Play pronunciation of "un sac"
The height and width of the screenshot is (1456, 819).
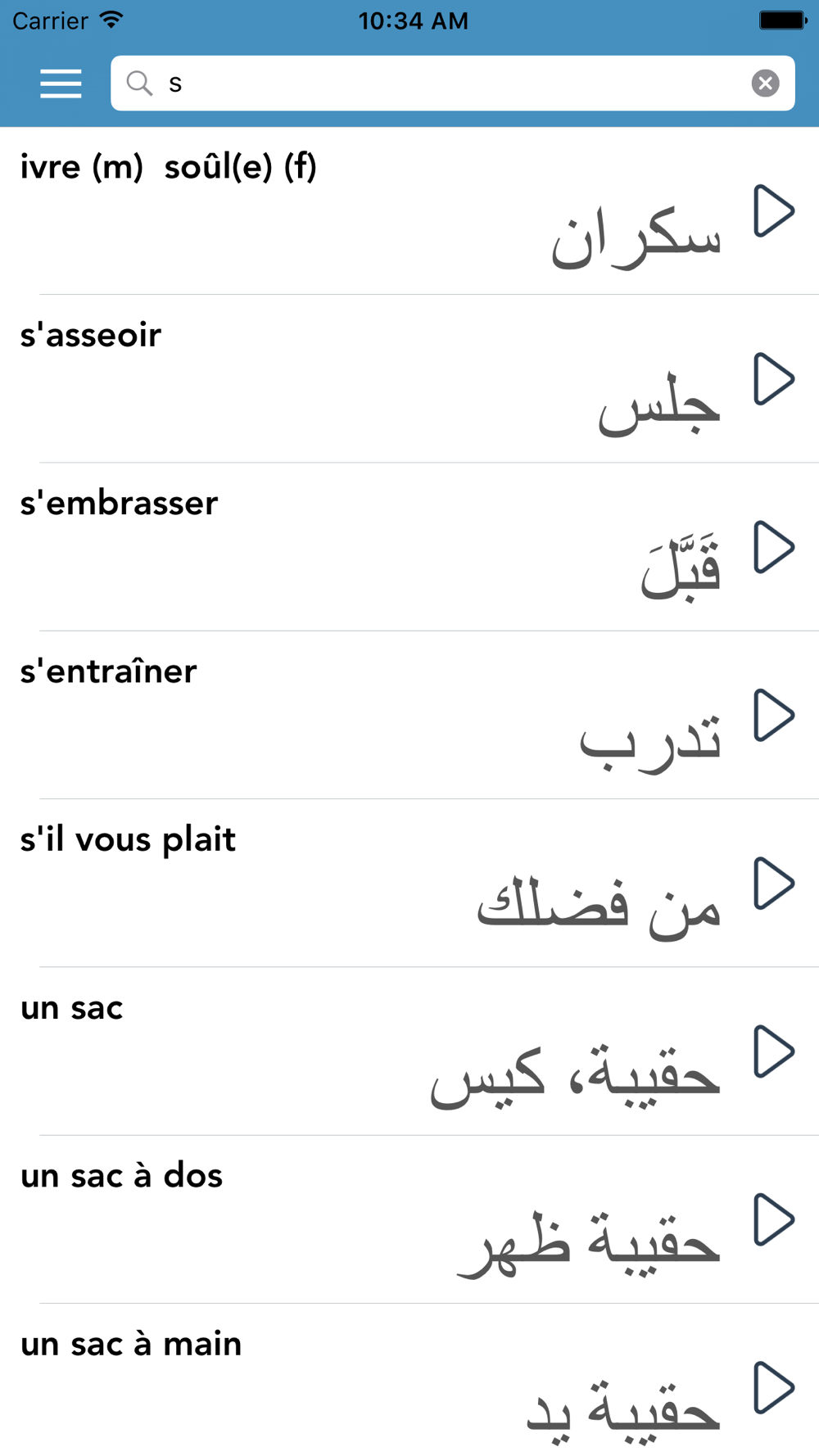(774, 1051)
